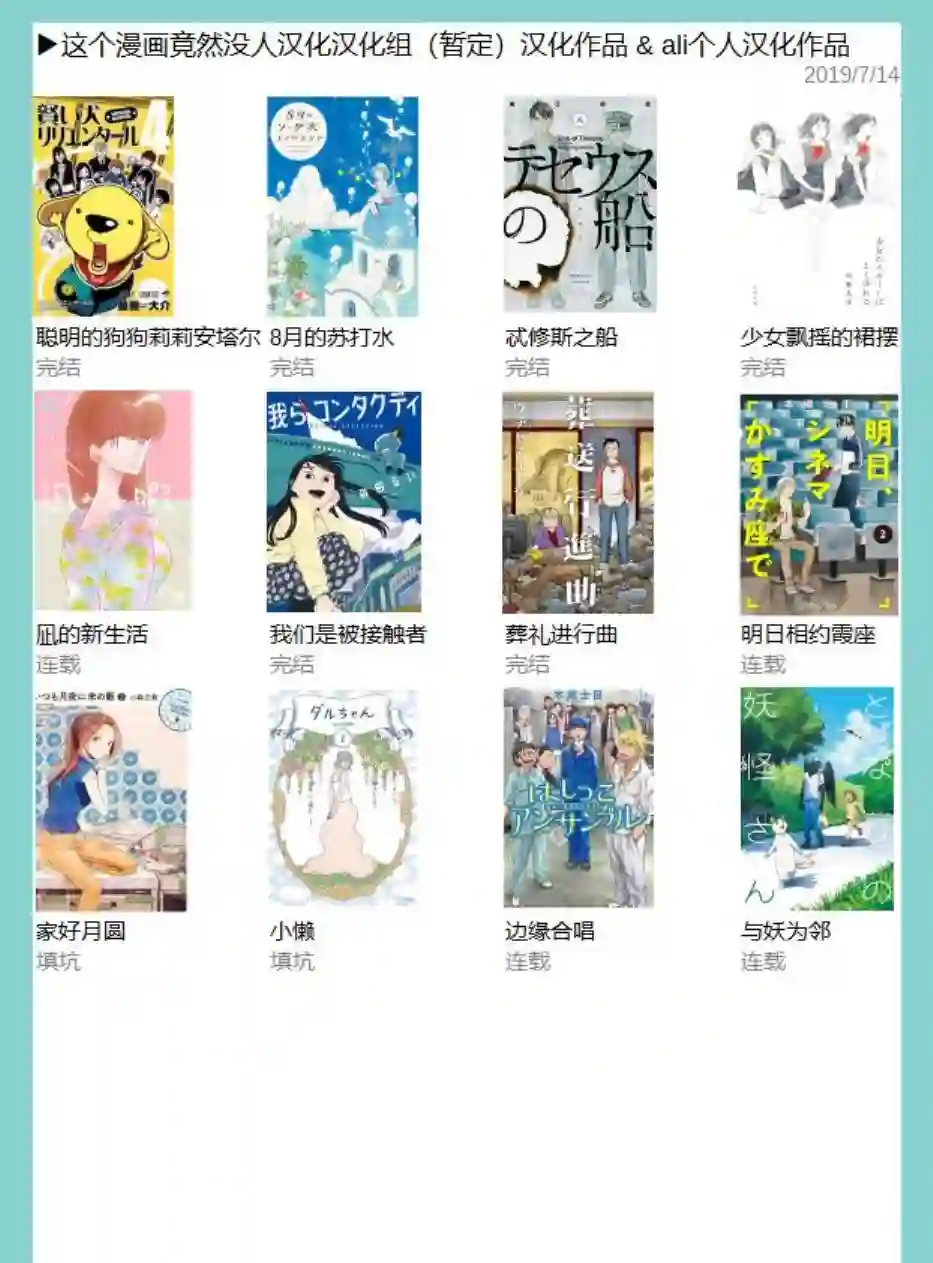Screen dimensions: 933x1263
Task: Open 8月的苏打水 manga cover
Action: [x=342, y=206]
